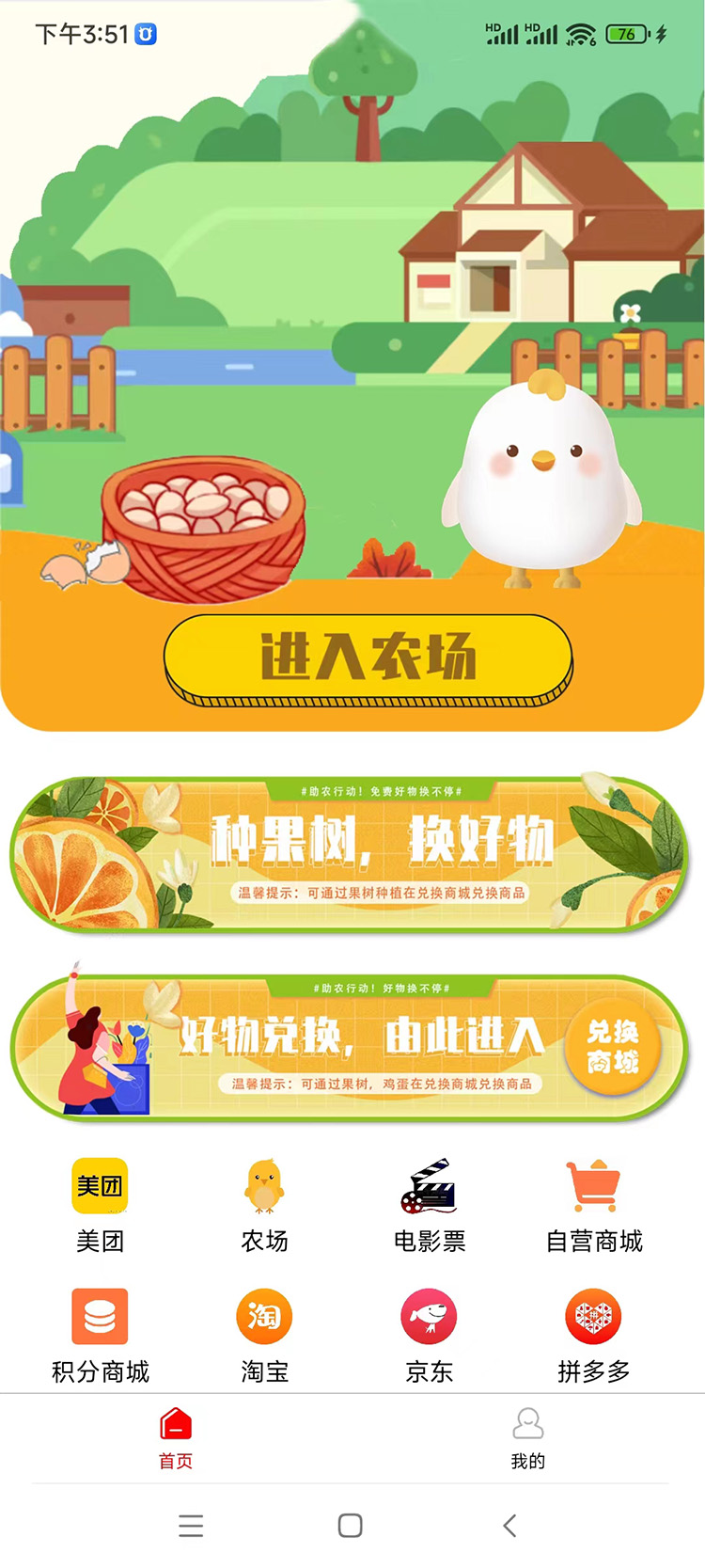Open the 积分商城 points mall
Viewport: 705px width, 1568px height.
click(100, 1335)
